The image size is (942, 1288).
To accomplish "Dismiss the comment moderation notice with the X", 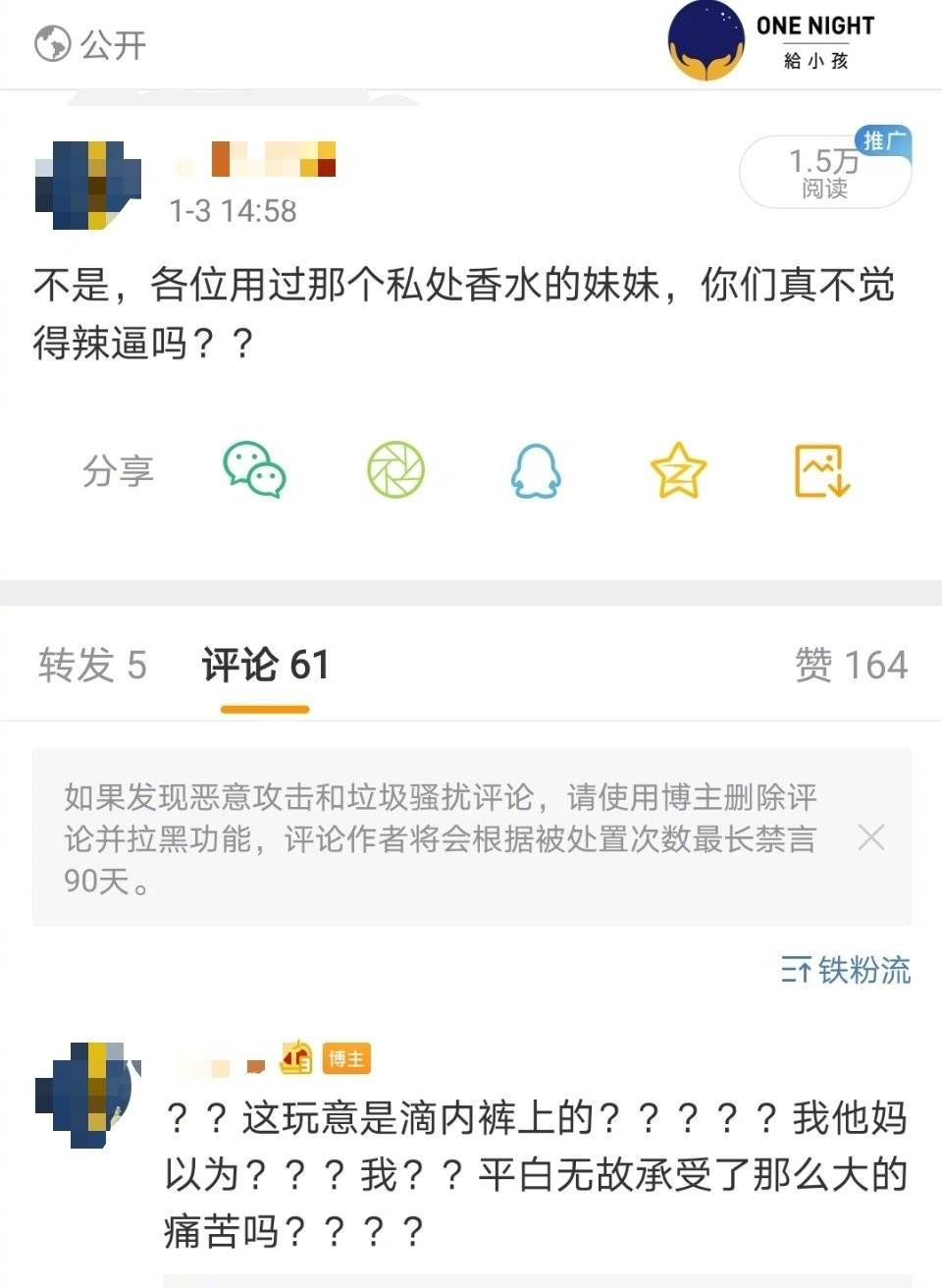I will [871, 838].
